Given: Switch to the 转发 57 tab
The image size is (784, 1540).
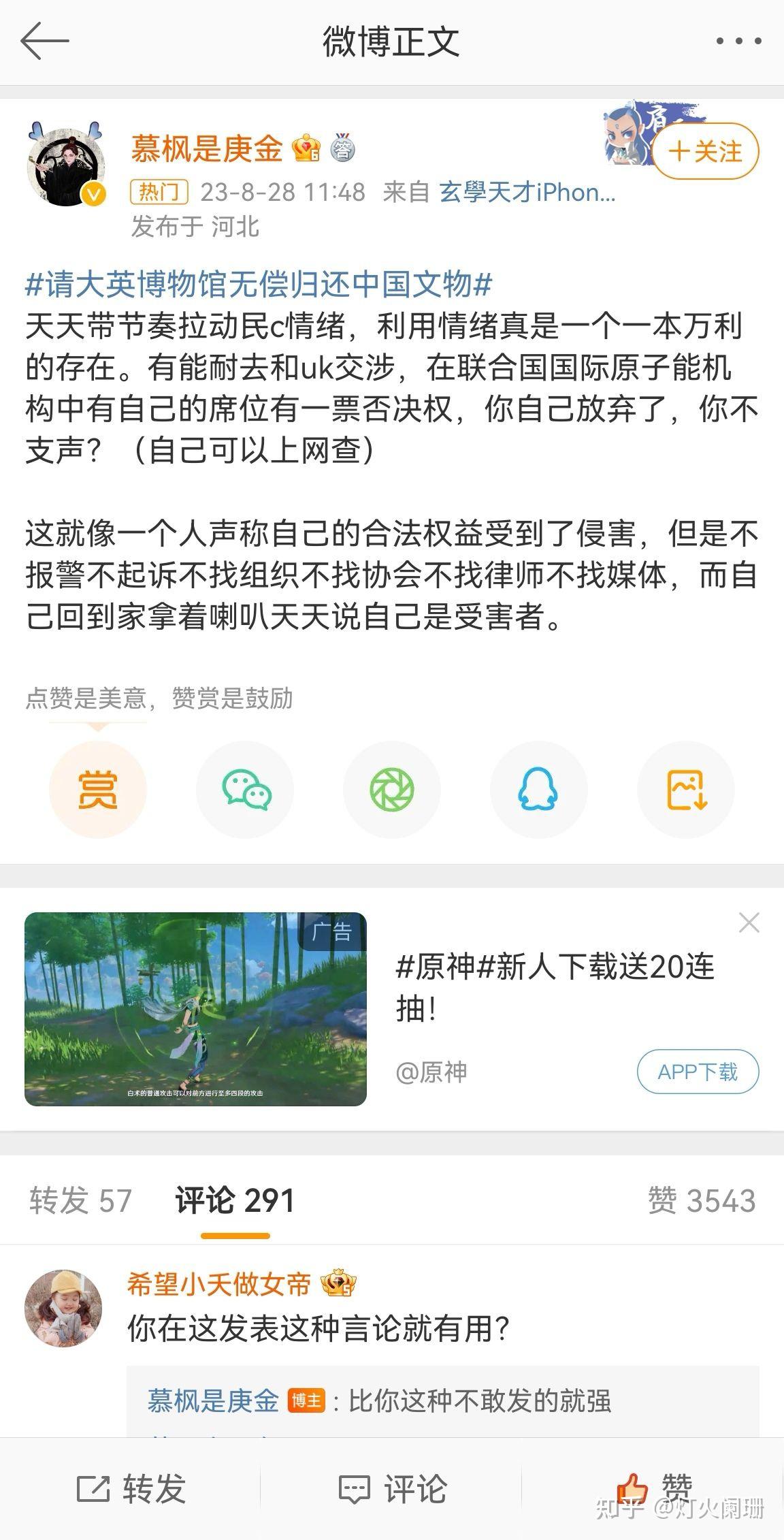Looking at the screenshot, I should (x=80, y=1200).
